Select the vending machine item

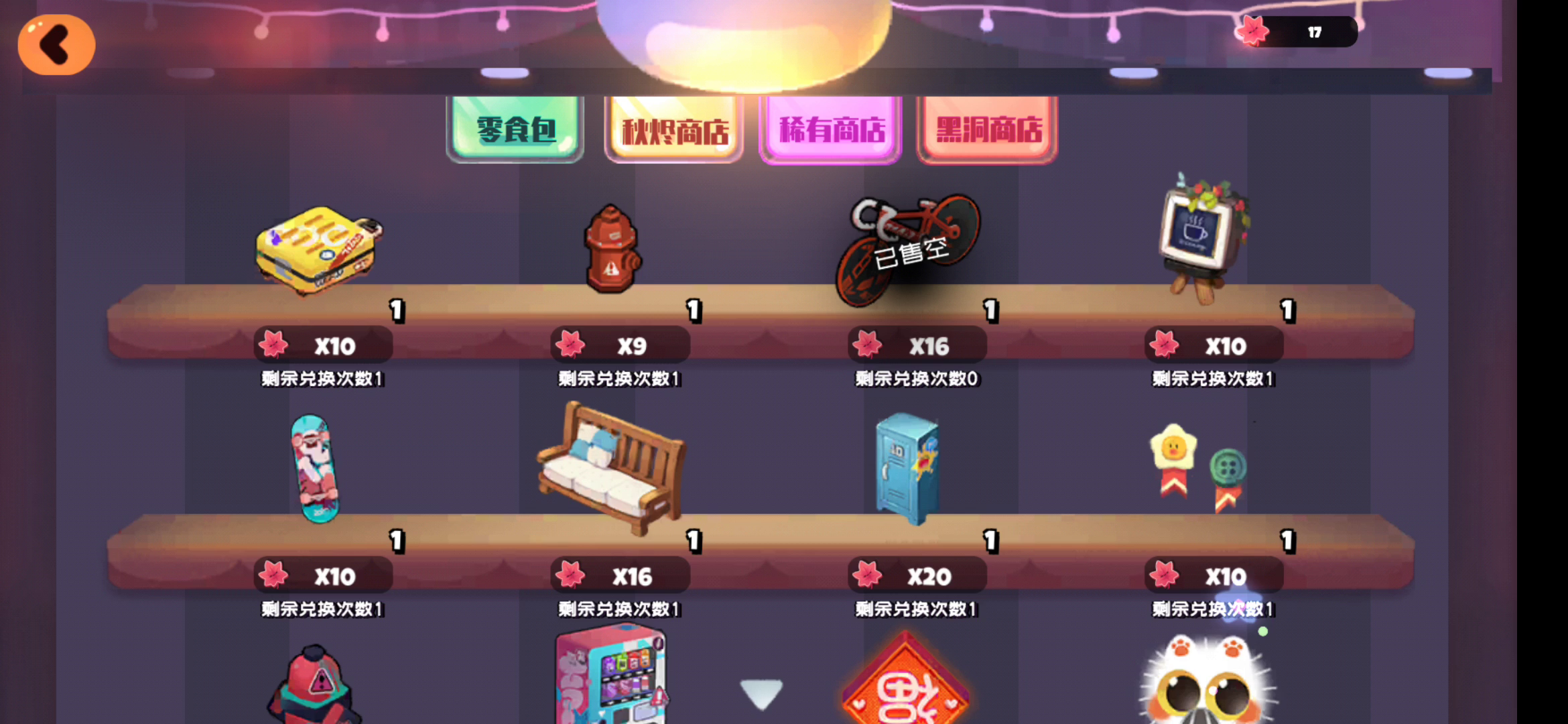(x=611, y=676)
